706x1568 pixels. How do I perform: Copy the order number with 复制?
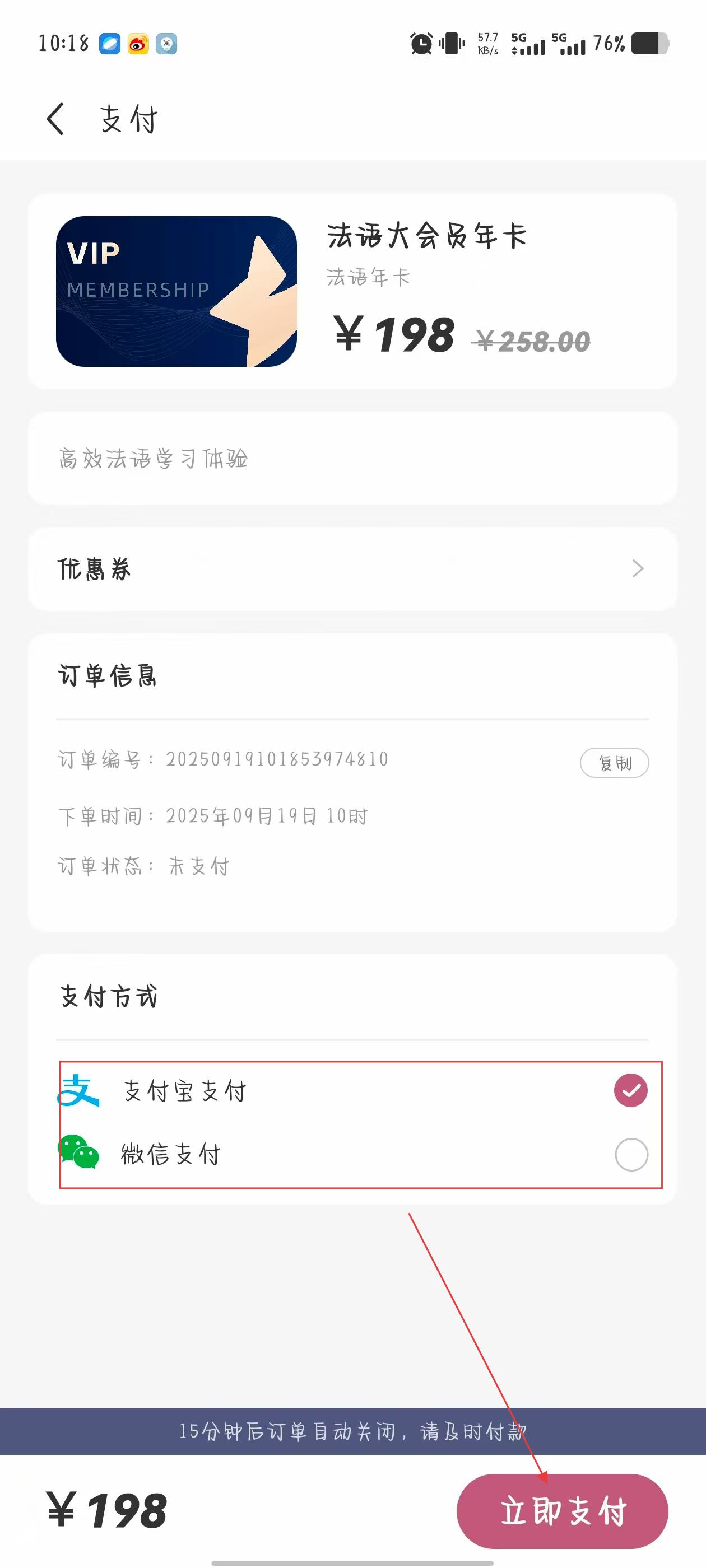(614, 763)
